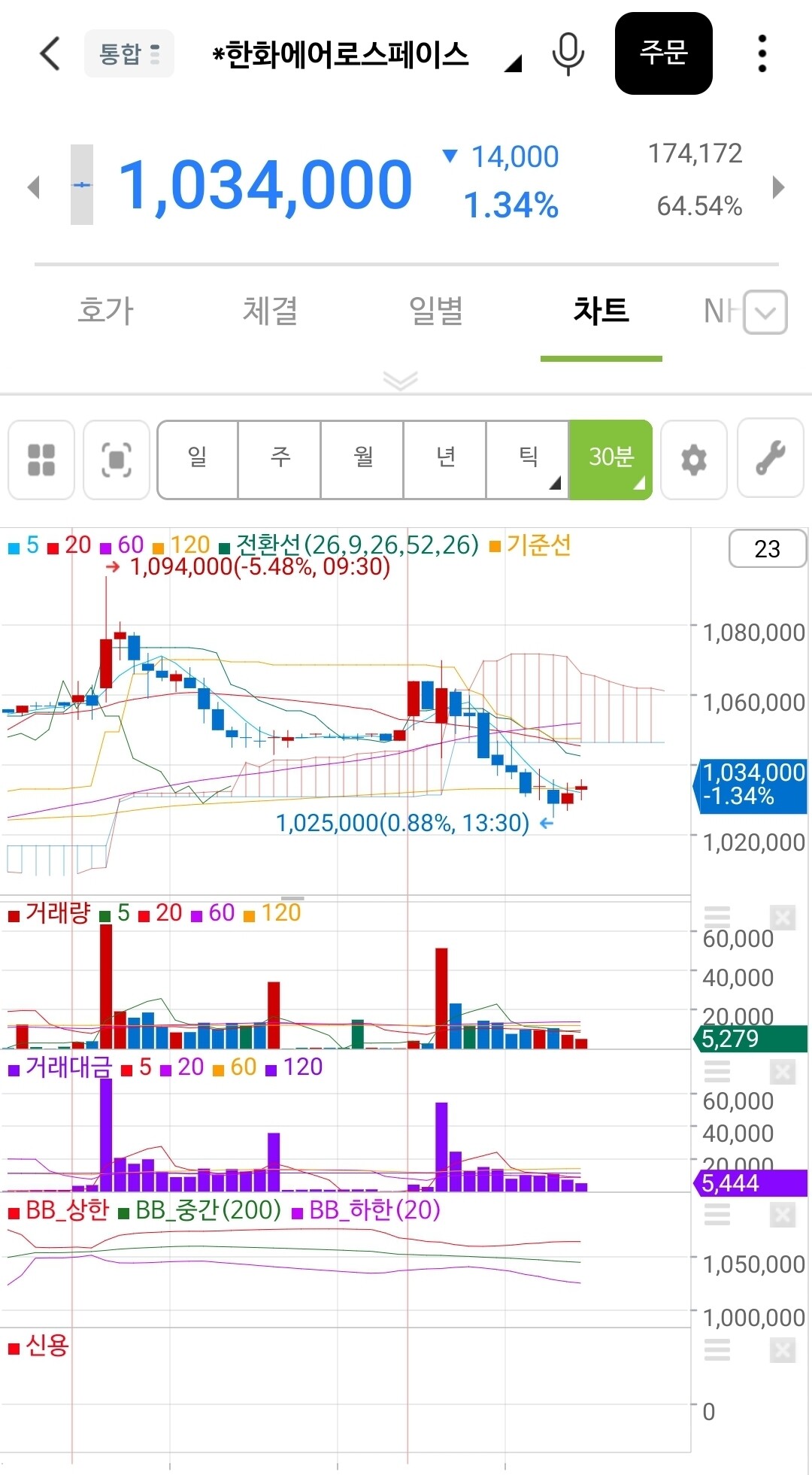This screenshot has height=1475, width=812.
Task: Open the three-dot overflow menu
Action: (x=762, y=54)
